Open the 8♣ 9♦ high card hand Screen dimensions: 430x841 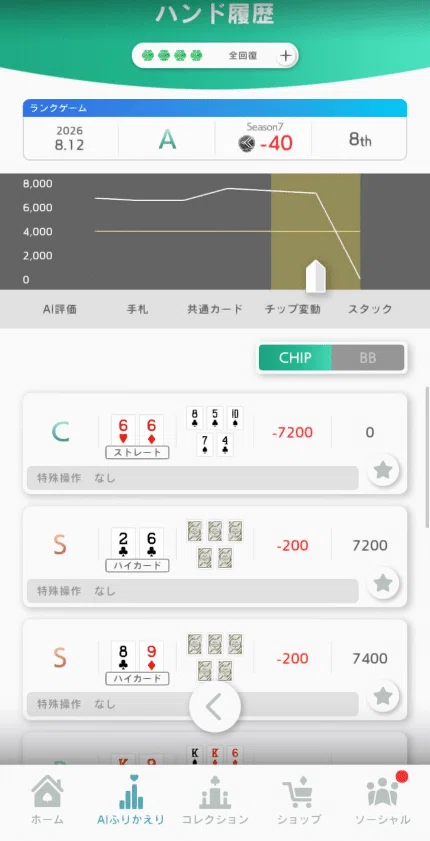(x=215, y=669)
